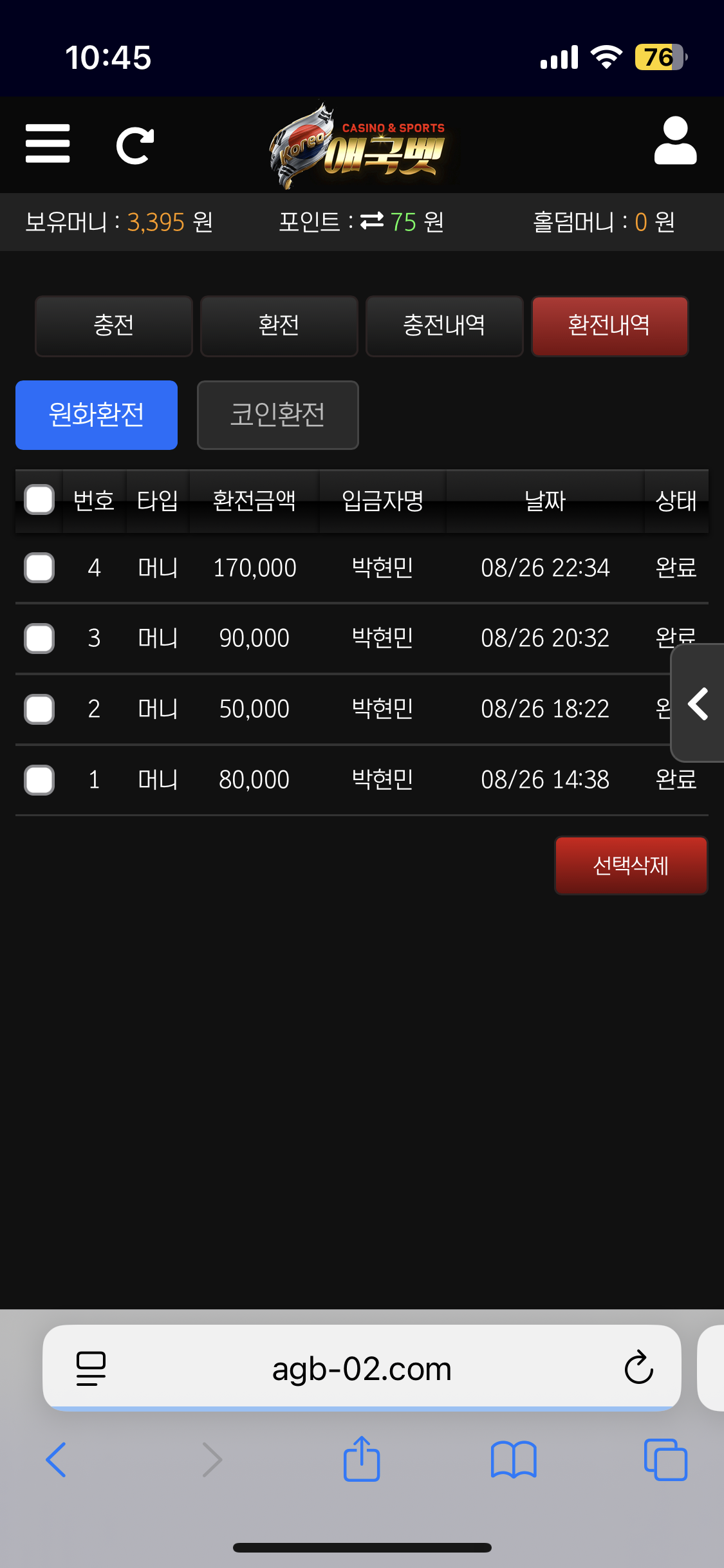Choose the 원화환전 button
This screenshot has height=1568, width=724.
97,415
